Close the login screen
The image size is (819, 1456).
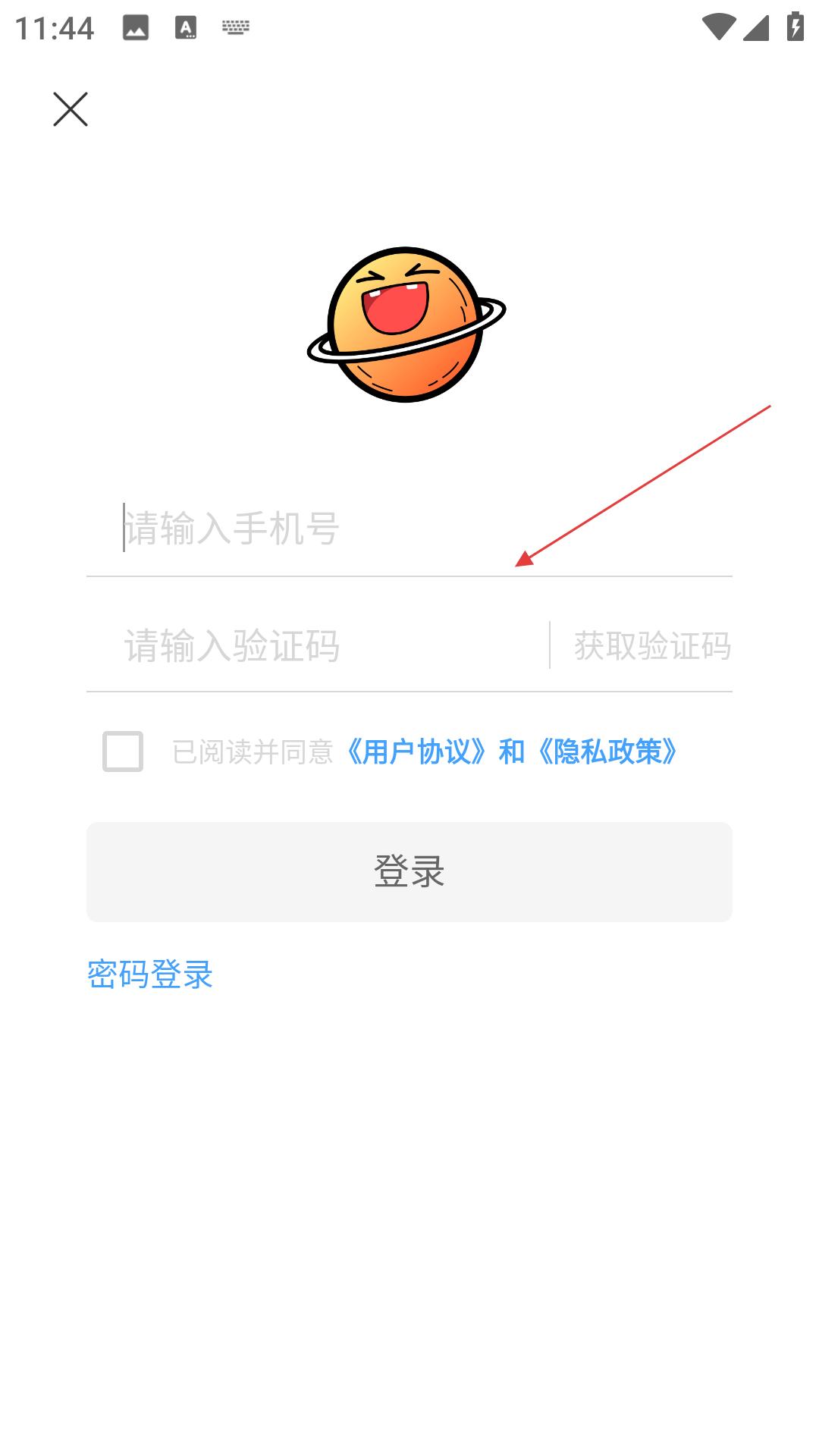point(71,109)
